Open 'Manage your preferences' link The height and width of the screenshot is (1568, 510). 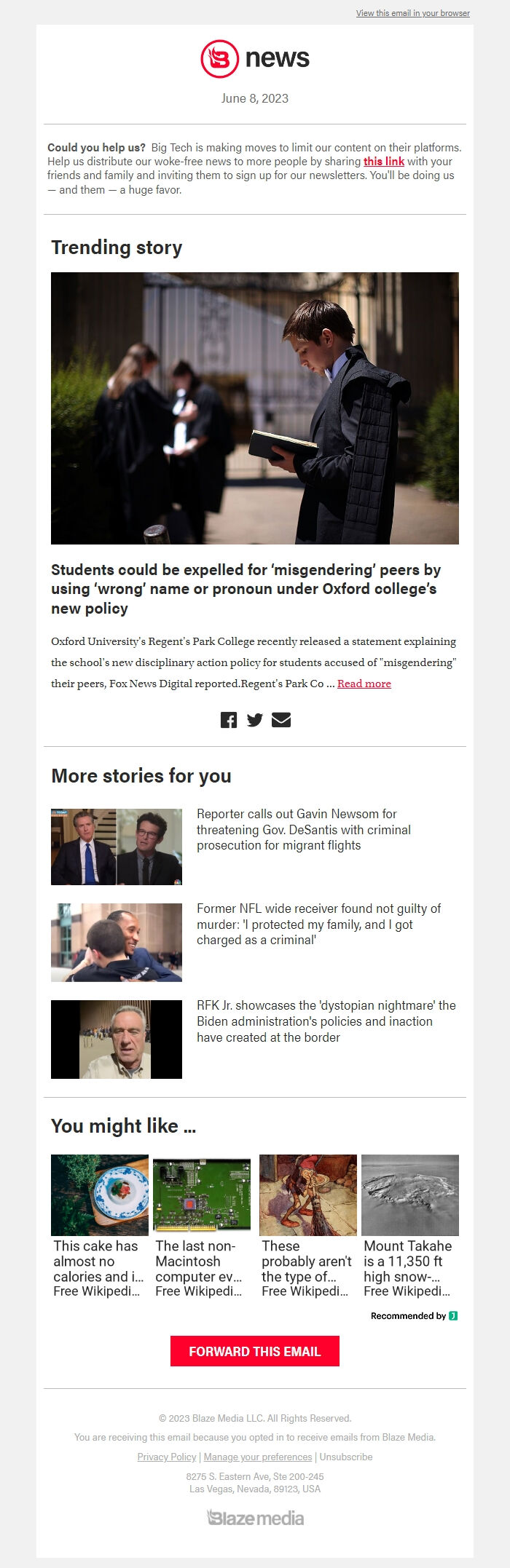(258, 1457)
